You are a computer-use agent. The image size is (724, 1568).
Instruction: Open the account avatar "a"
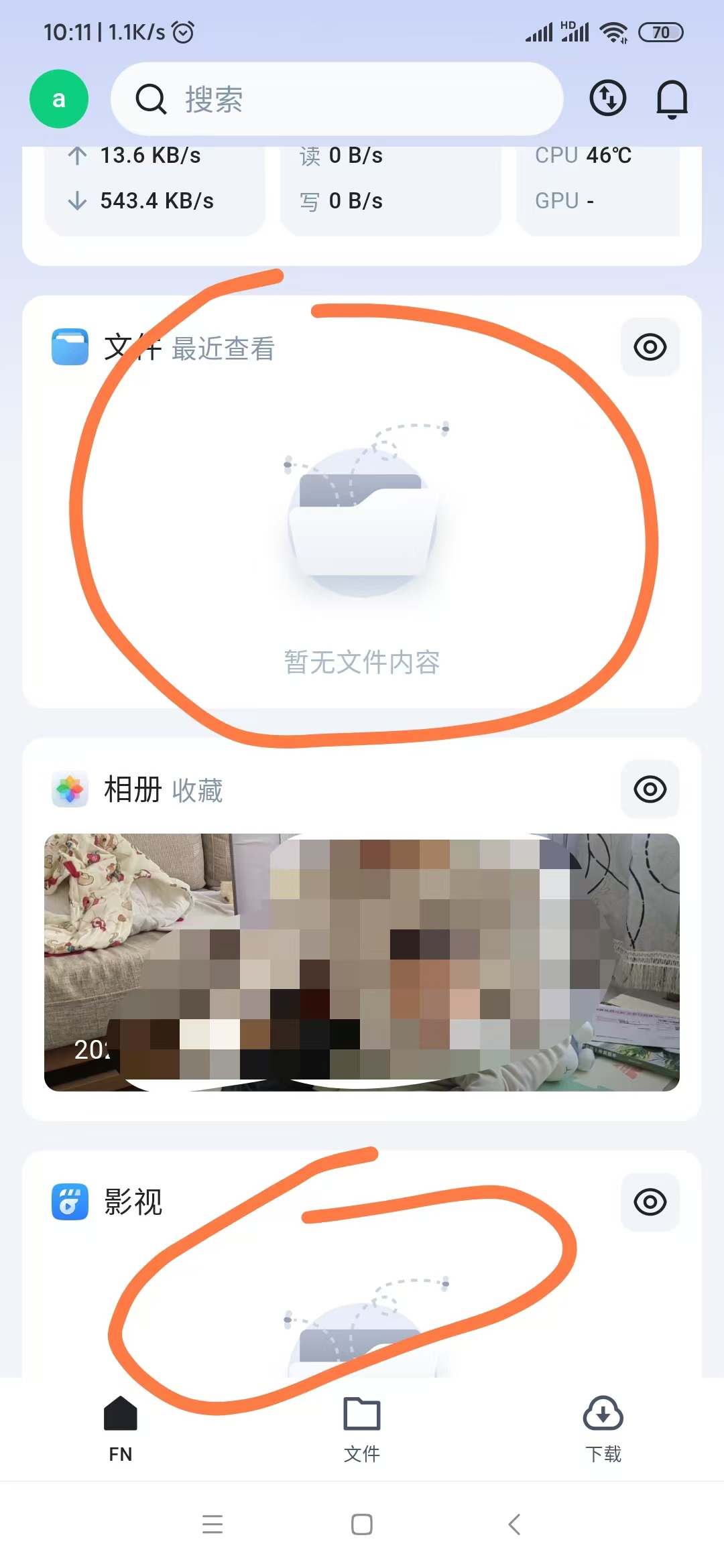coord(59,99)
